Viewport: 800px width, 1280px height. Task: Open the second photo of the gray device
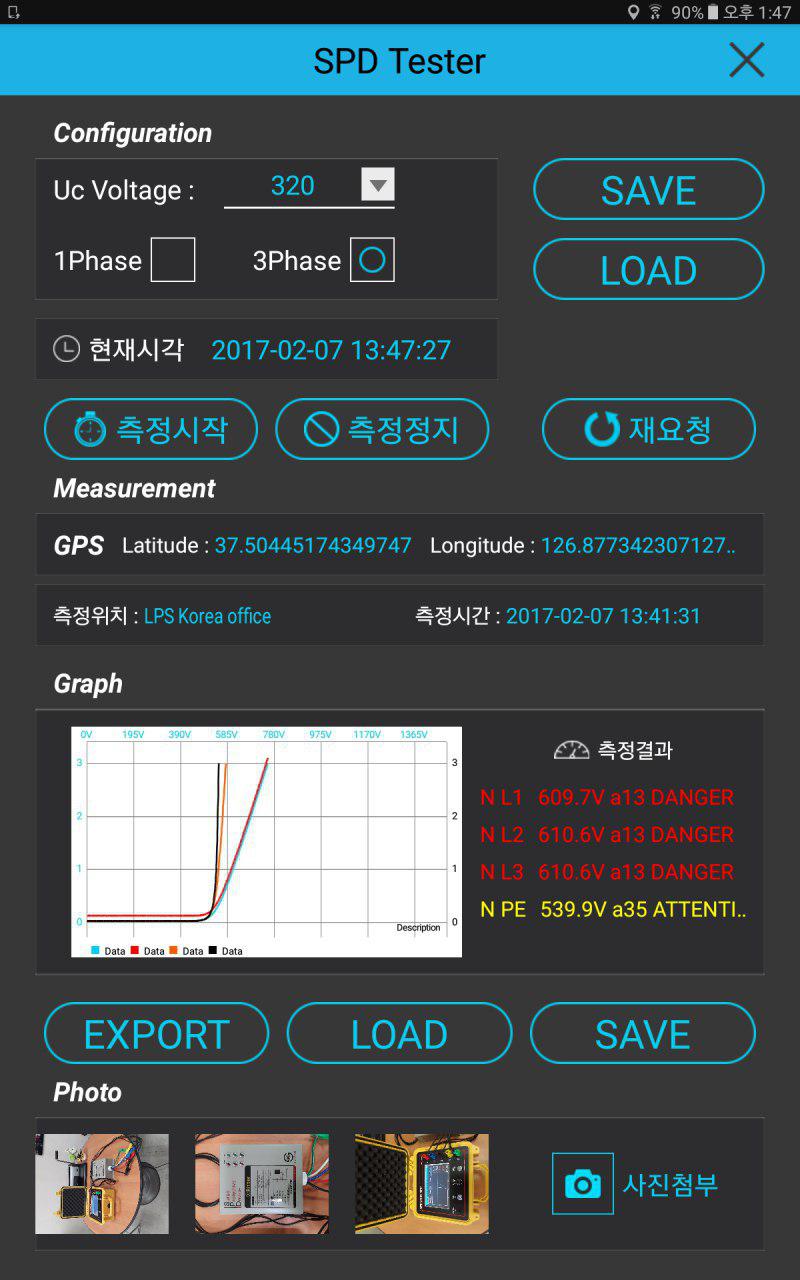262,1184
